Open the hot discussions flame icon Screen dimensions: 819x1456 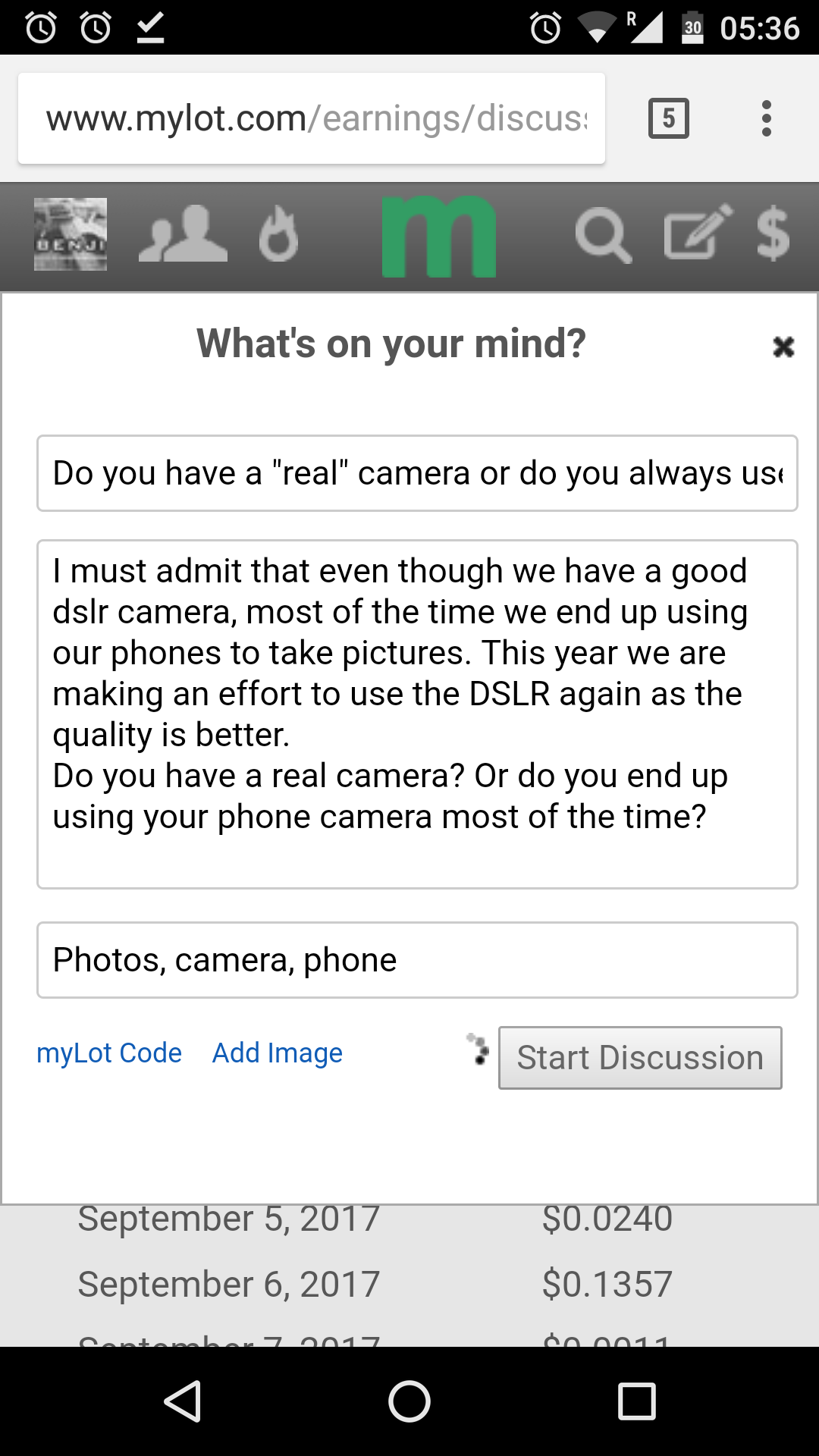[278, 234]
